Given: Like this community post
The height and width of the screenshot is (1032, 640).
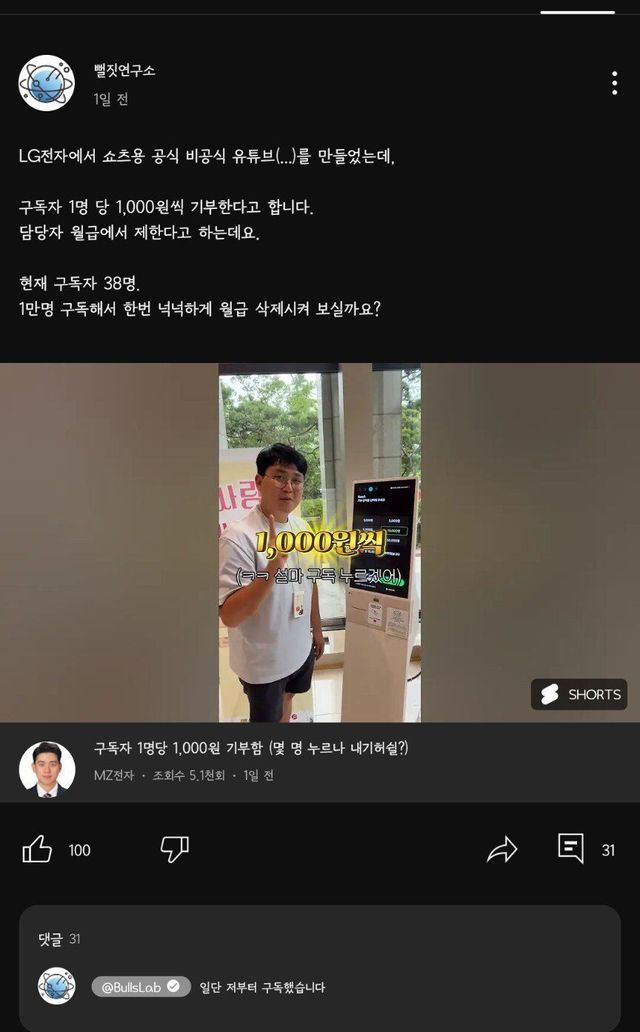Looking at the screenshot, I should click(x=38, y=850).
